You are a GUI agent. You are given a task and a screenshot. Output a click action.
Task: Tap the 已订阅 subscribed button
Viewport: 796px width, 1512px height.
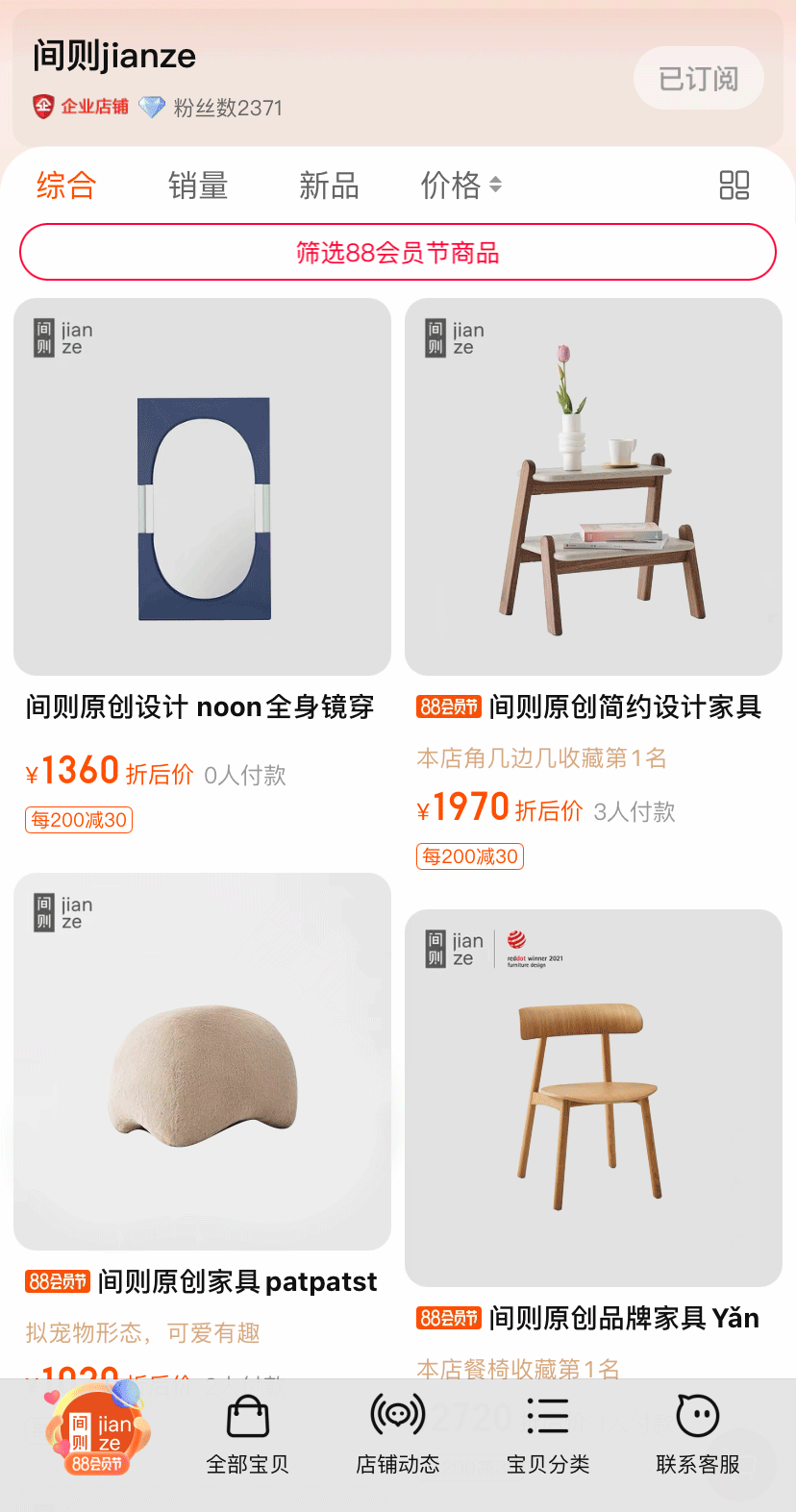click(699, 79)
